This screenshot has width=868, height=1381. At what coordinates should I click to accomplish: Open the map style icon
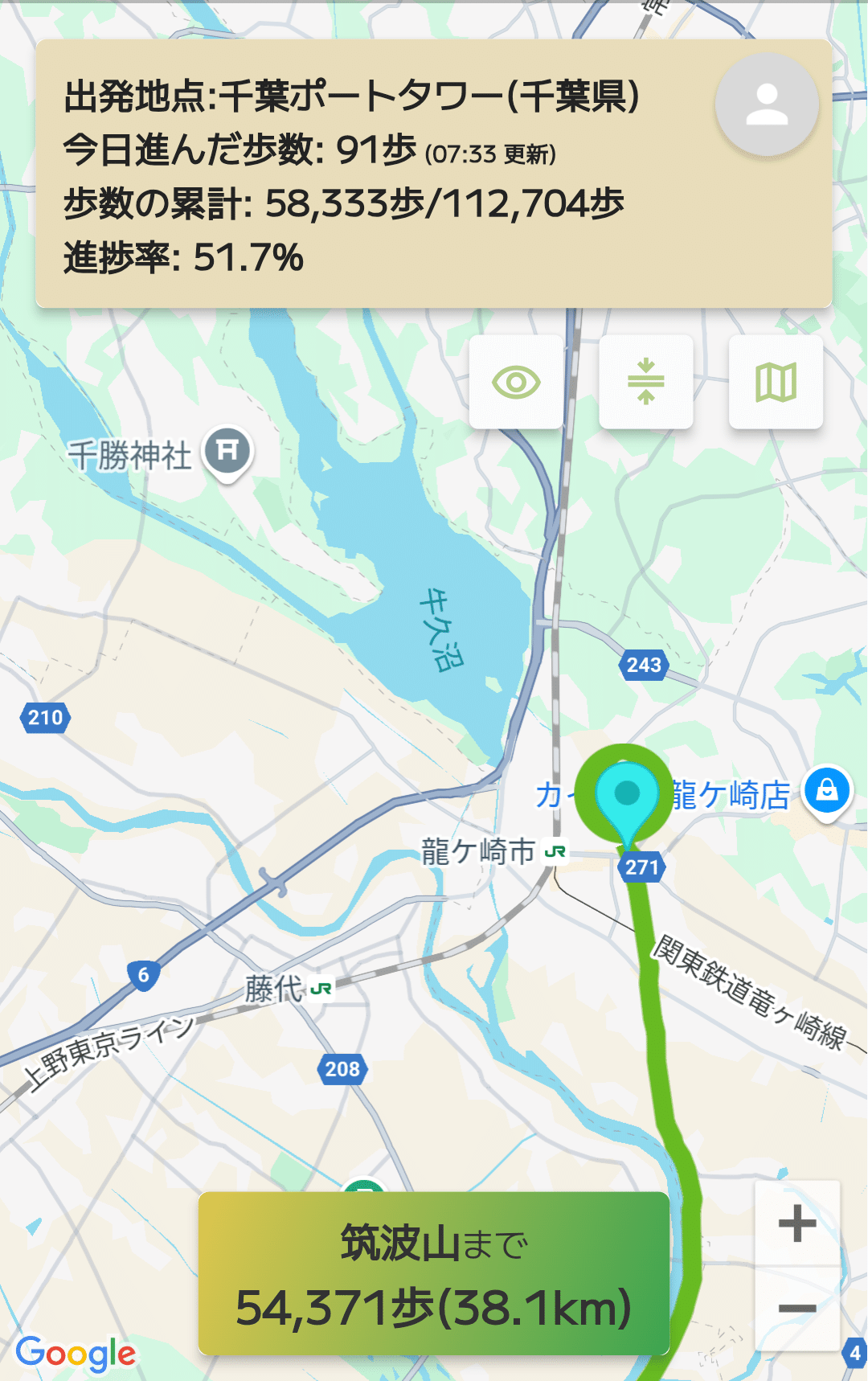click(776, 382)
